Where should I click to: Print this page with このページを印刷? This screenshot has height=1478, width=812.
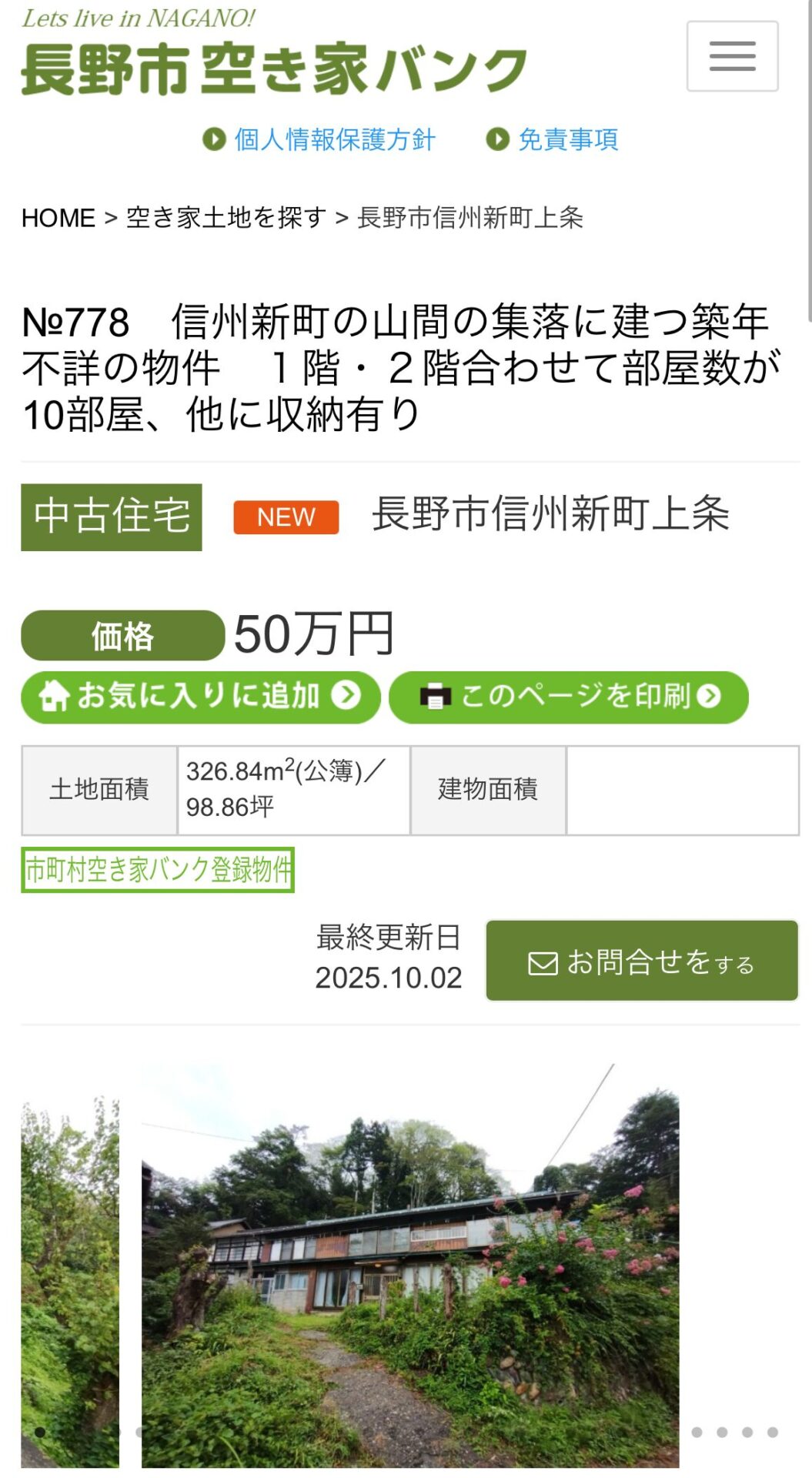point(569,697)
